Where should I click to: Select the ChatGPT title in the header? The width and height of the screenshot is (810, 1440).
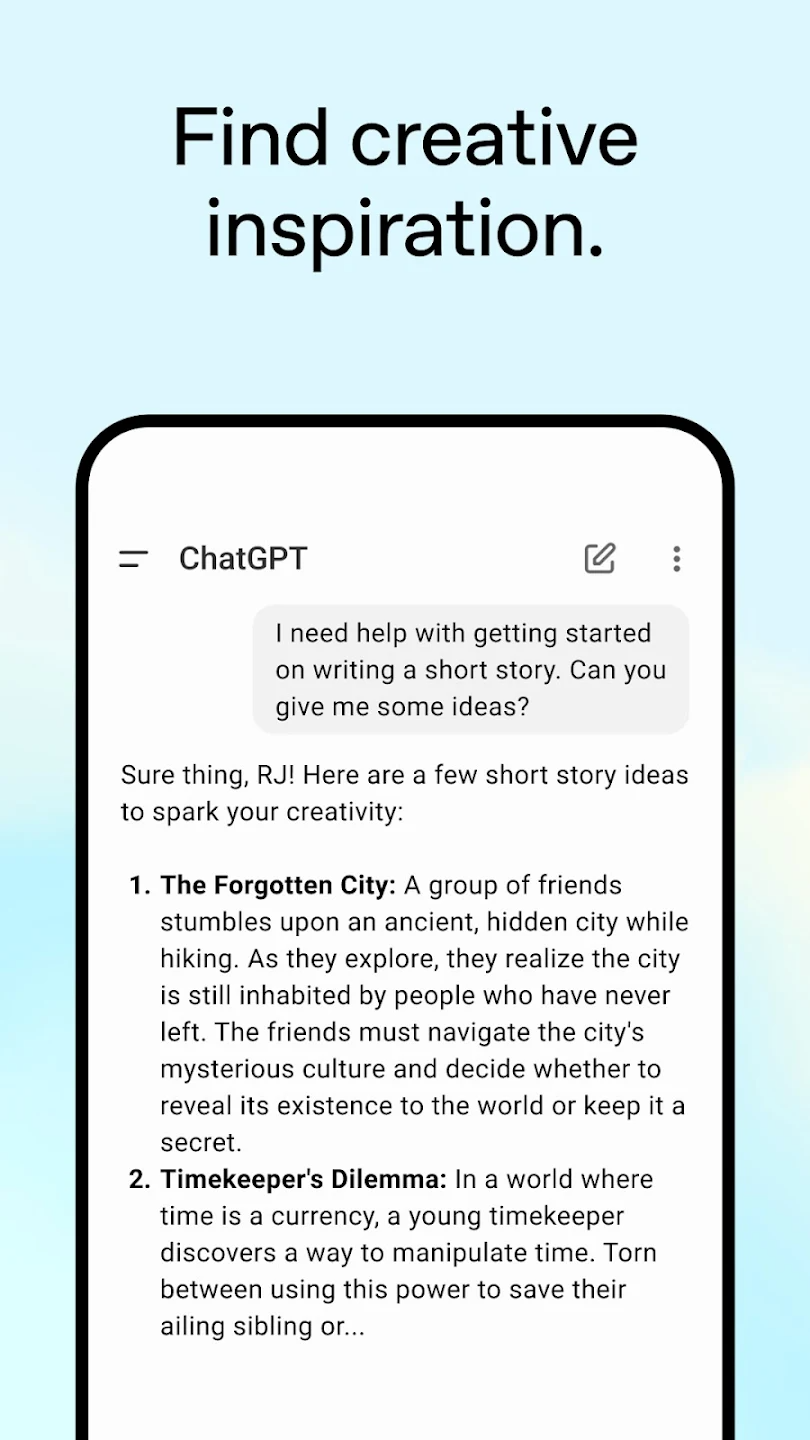click(243, 559)
